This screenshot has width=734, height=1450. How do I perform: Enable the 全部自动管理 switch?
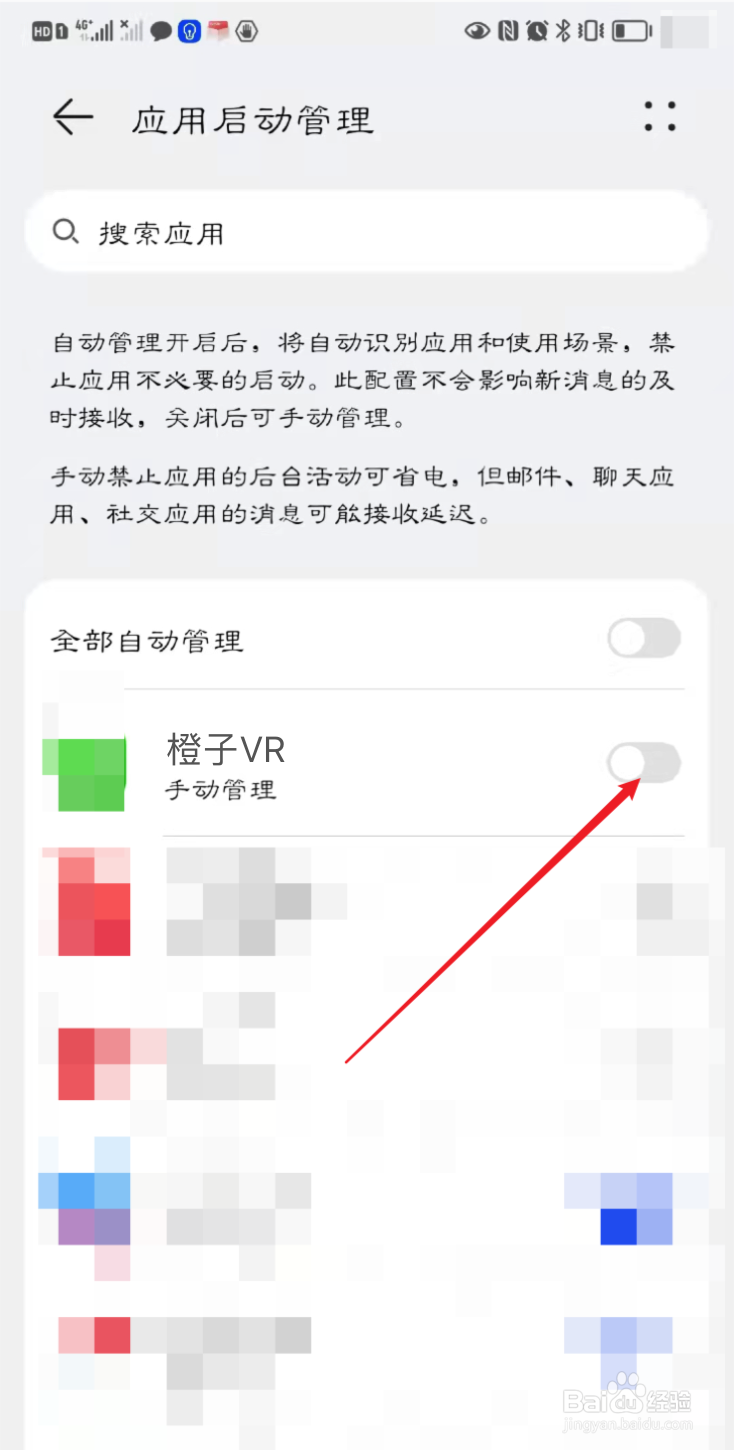coord(643,639)
